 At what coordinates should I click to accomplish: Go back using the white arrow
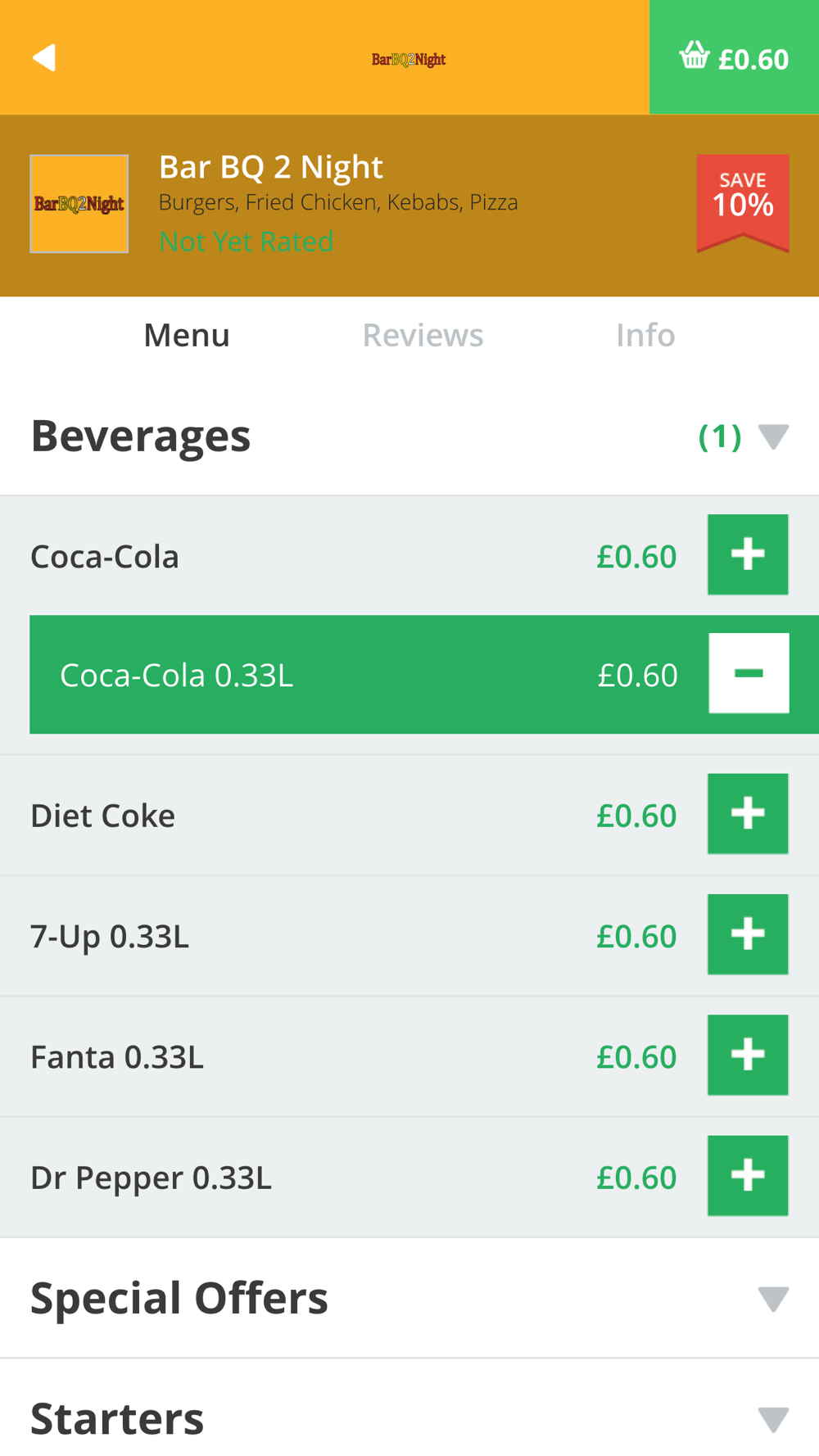click(x=44, y=58)
